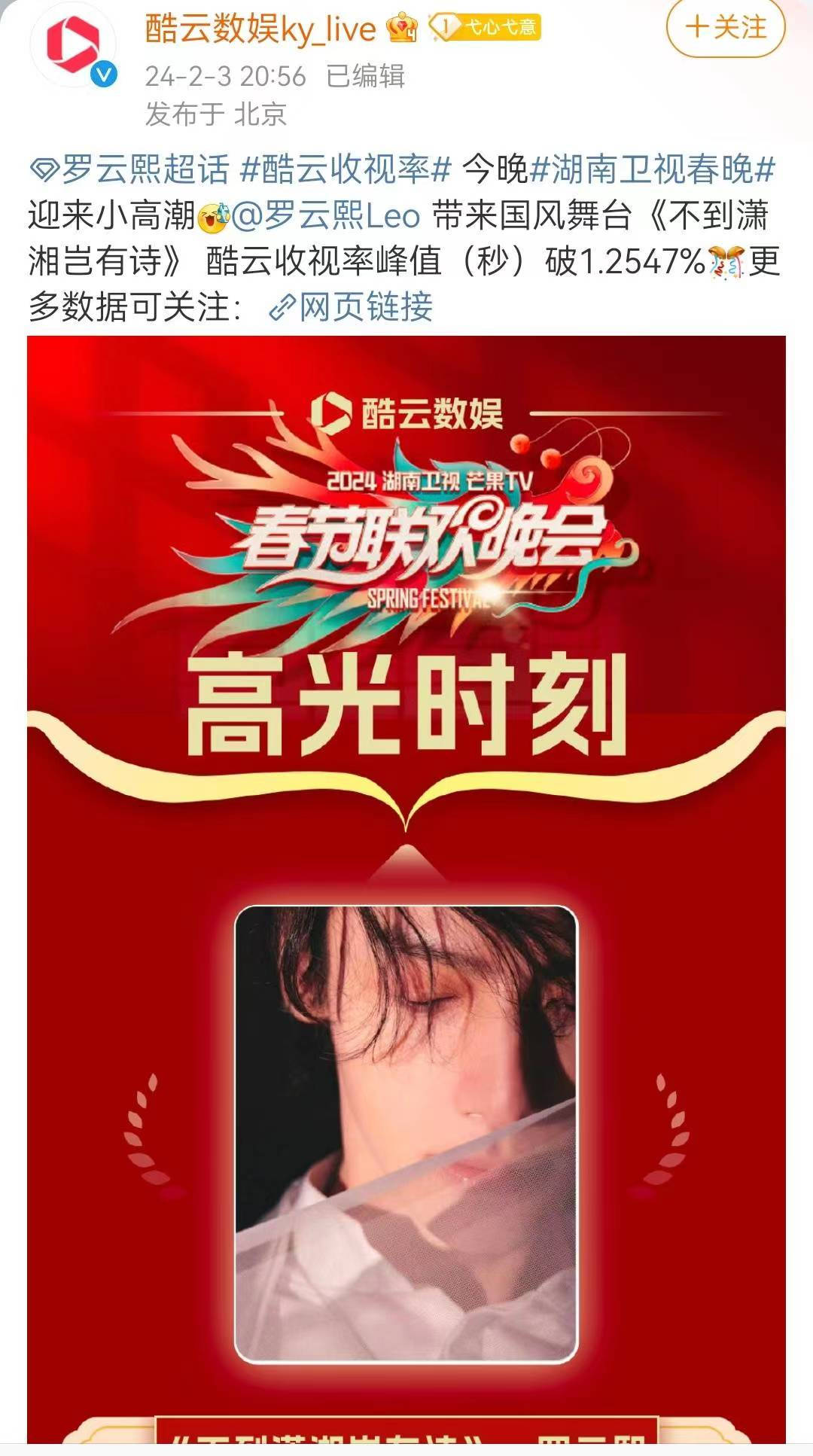Image resolution: width=813 pixels, height=1456 pixels.
Task: Open the @罗云熙Leo mention
Action: [x=326, y=216]
